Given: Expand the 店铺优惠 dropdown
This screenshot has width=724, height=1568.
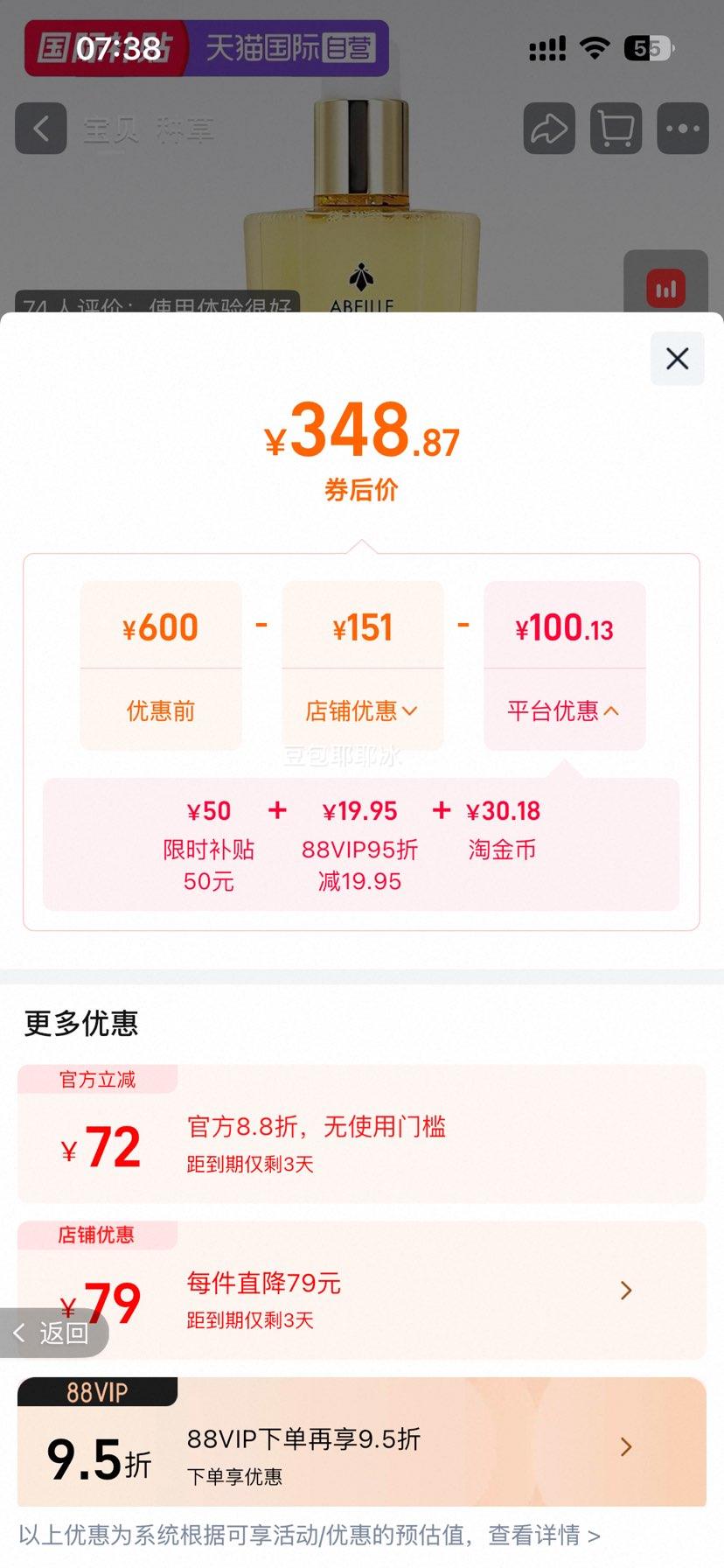Looking at the screenshot, I should tap(363, 710).
